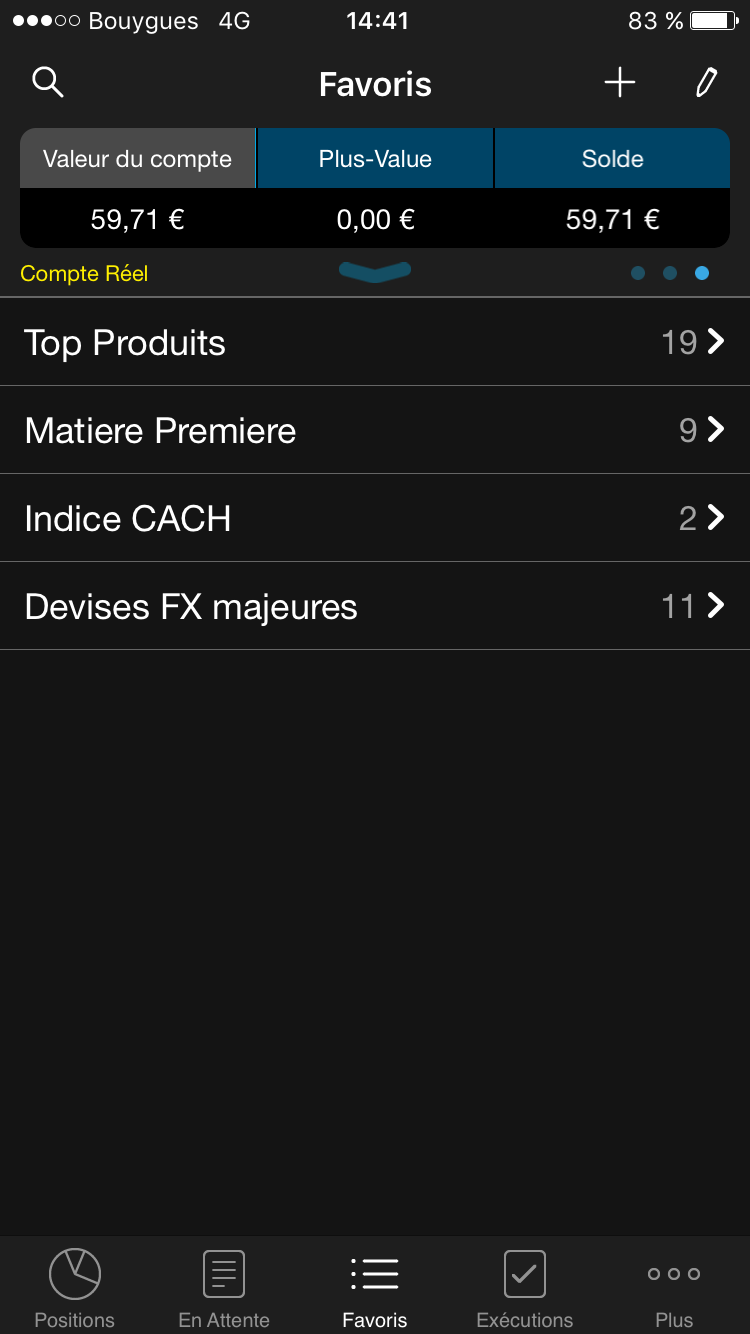Select the Valeur du compte tab
750x1334 pixels.
click(x=138, y=159)
